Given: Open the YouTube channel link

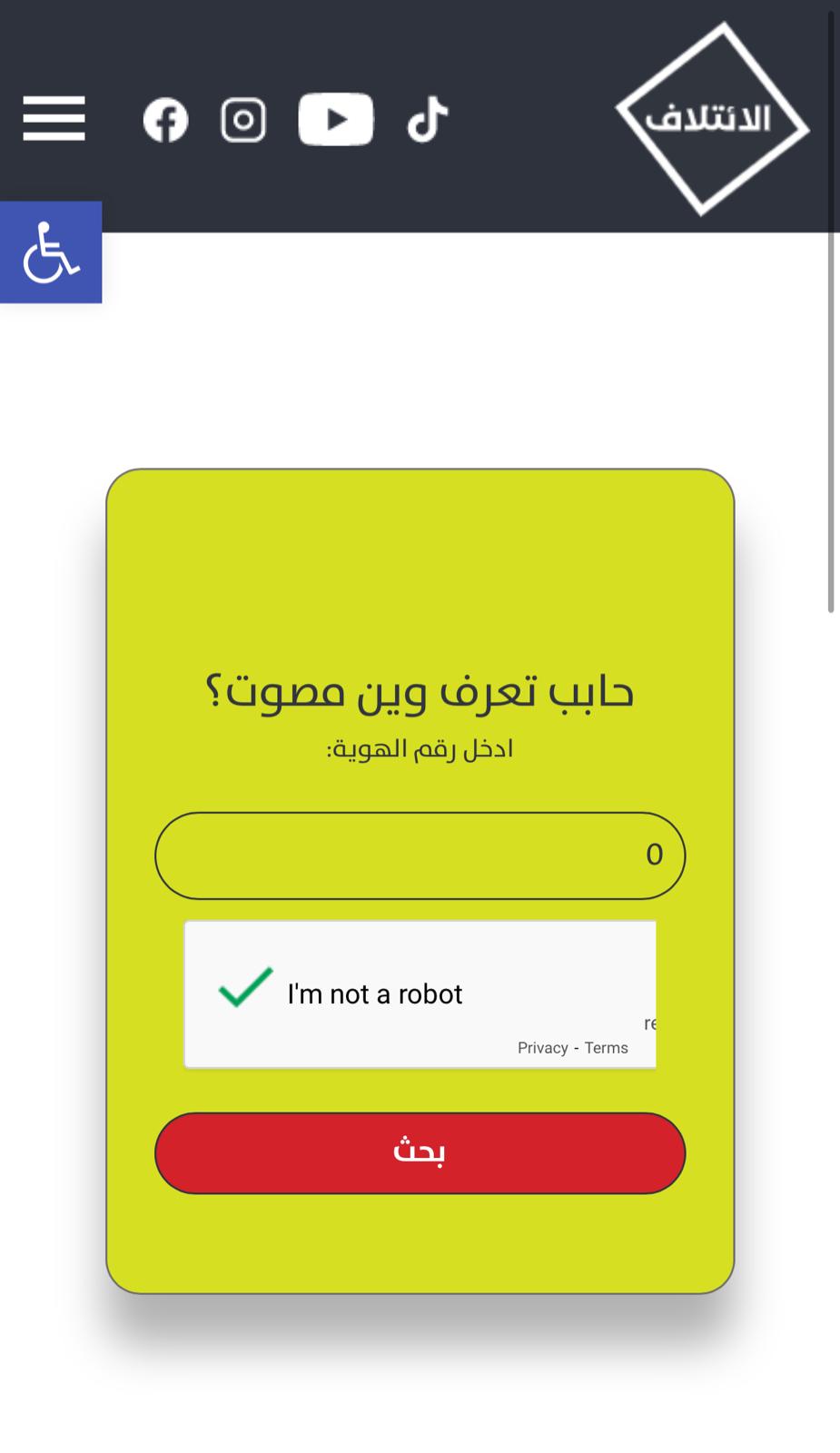Looking at the screenshot, I should [x=336, y=119].
